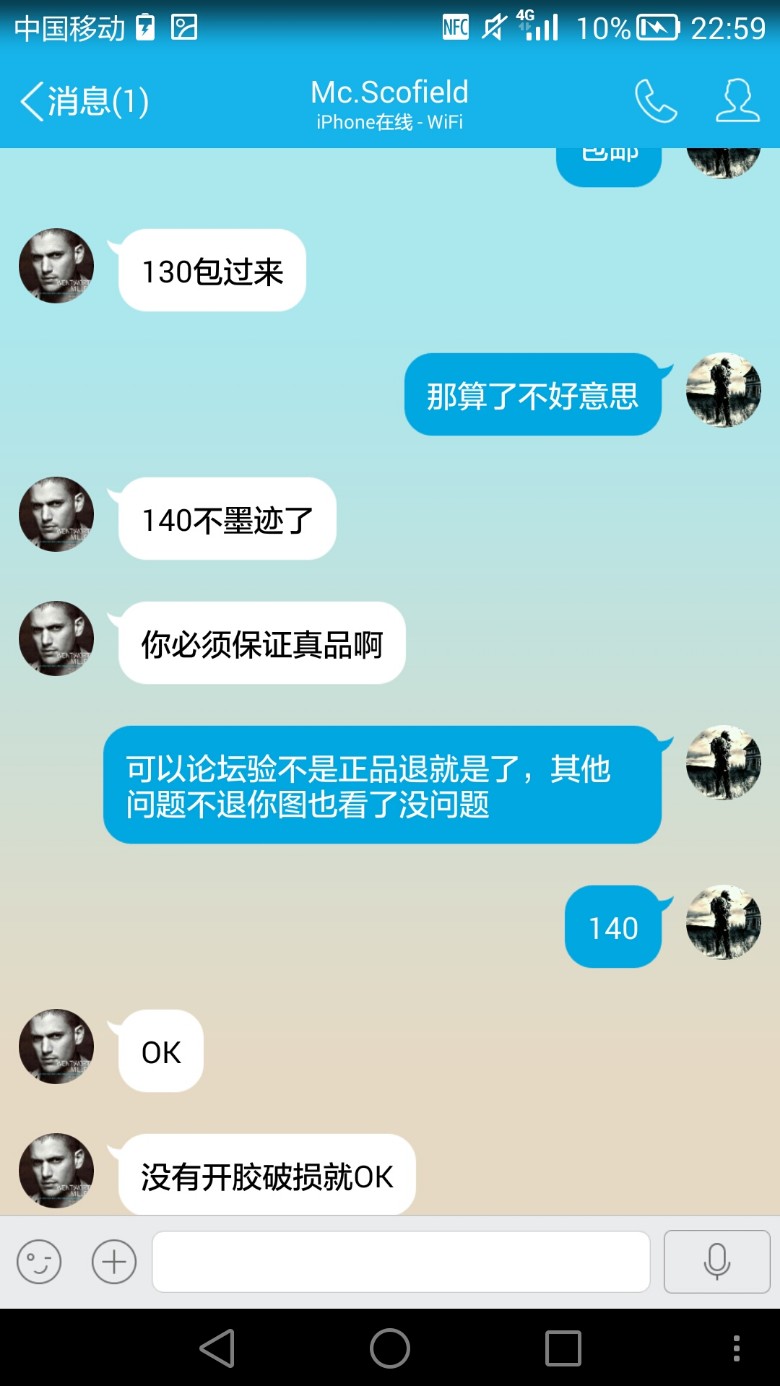
Task: Focus the message input field
Action: pyautogui.click(x=400, y=1262)
